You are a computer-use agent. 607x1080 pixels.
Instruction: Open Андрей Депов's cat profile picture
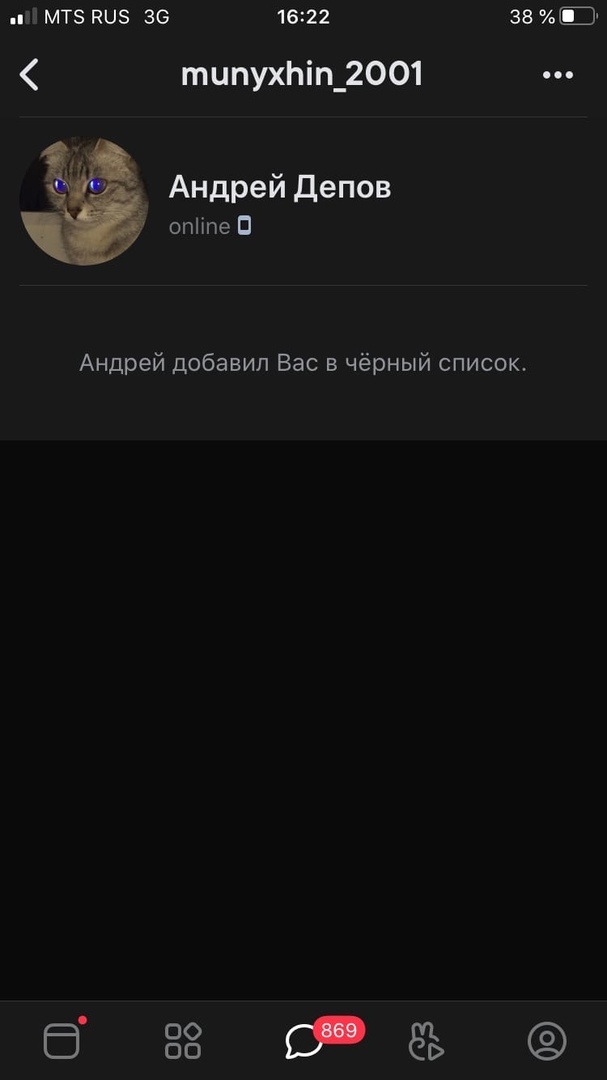(x=84, y=201)
